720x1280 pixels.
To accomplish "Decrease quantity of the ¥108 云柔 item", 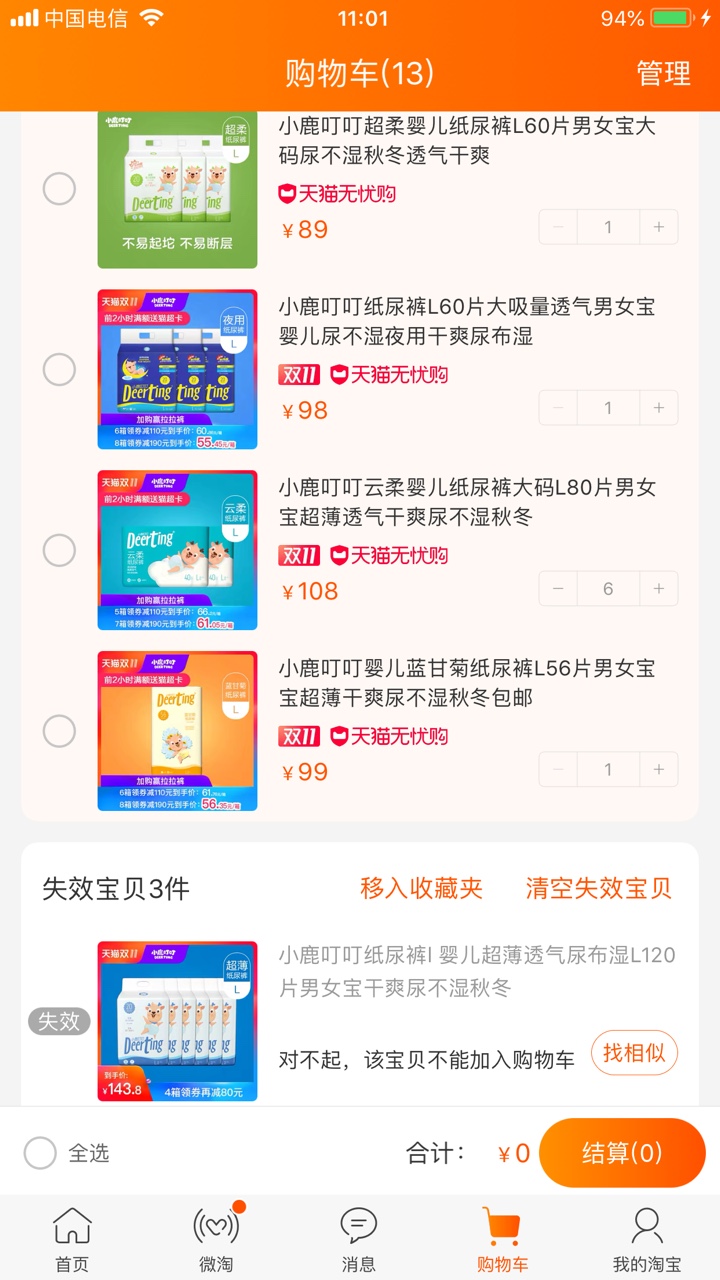I will 559,589.
